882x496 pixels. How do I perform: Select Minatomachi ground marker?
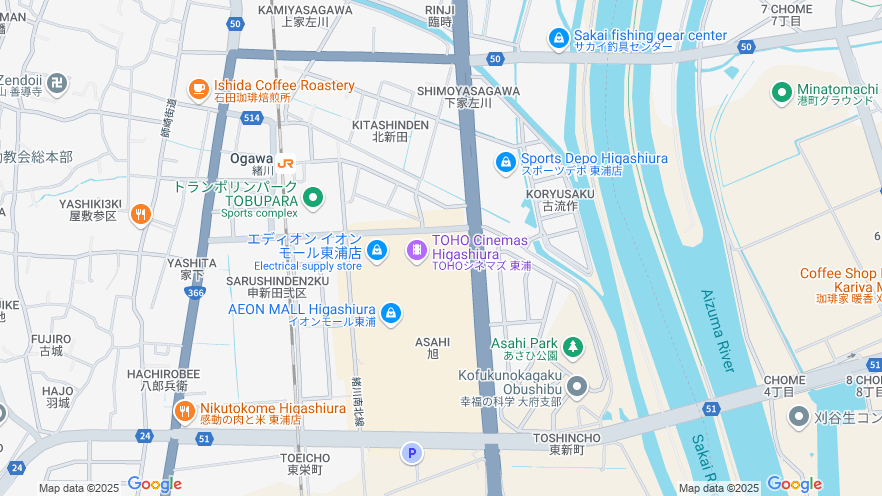(782, 93)
